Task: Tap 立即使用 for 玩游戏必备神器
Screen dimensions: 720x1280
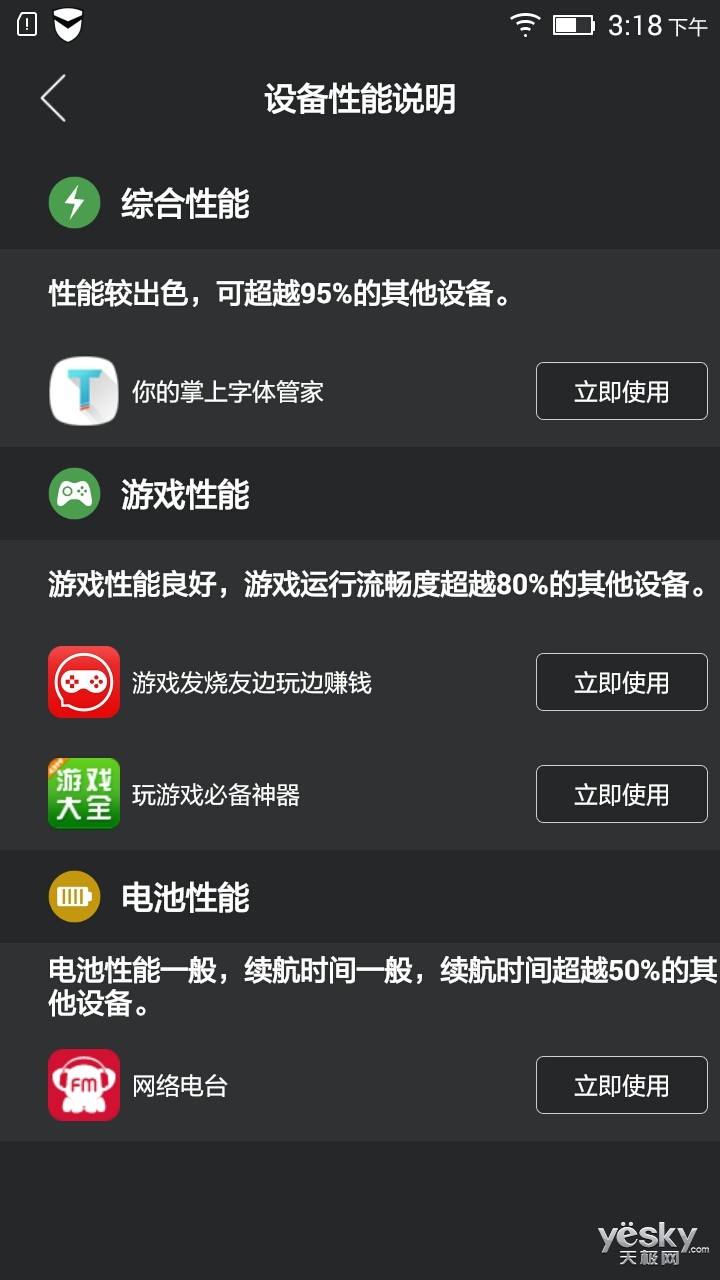Action: pos(621,794)
